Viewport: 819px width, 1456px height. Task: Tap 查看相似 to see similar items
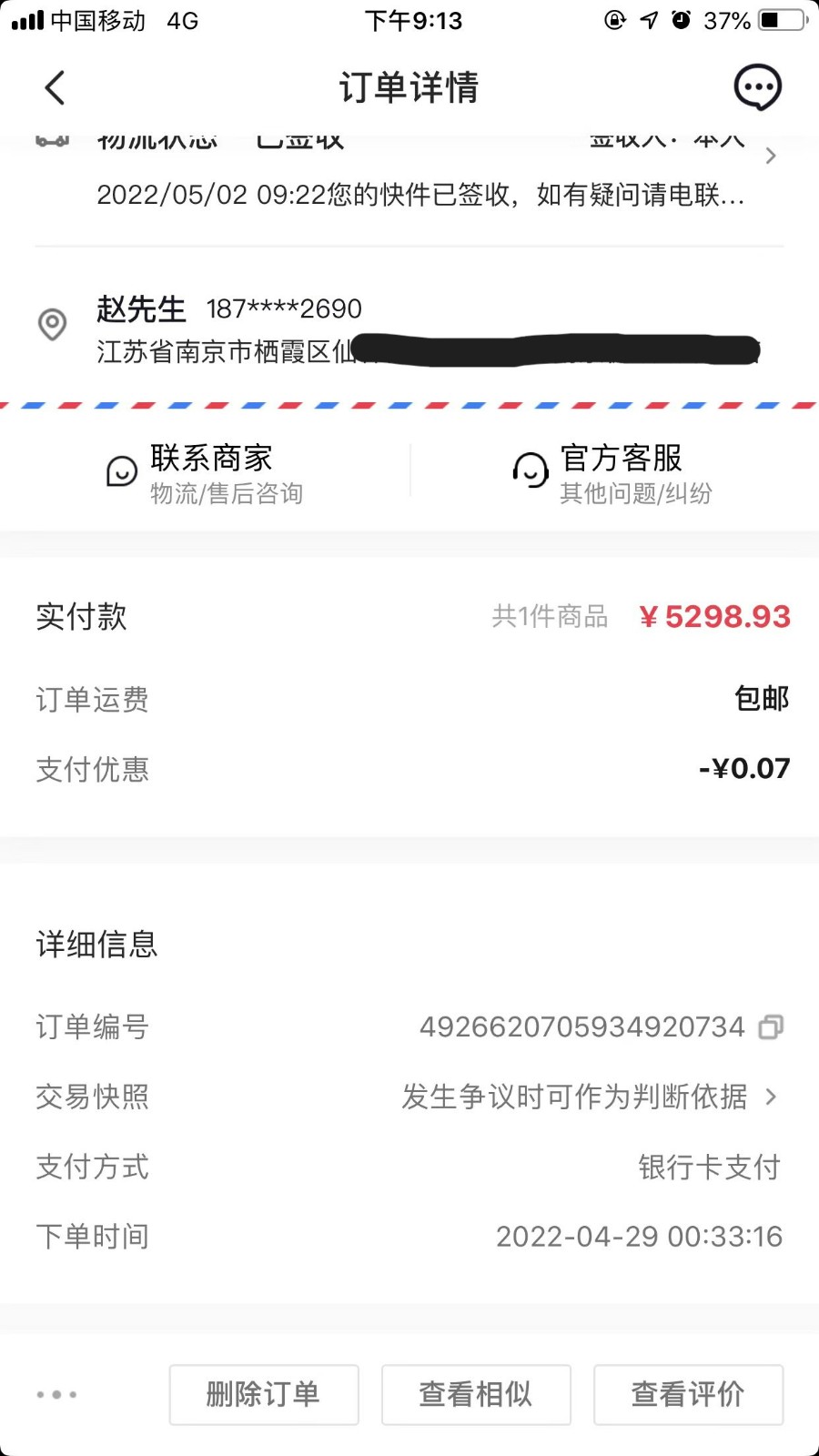[x=476, y=1394]
